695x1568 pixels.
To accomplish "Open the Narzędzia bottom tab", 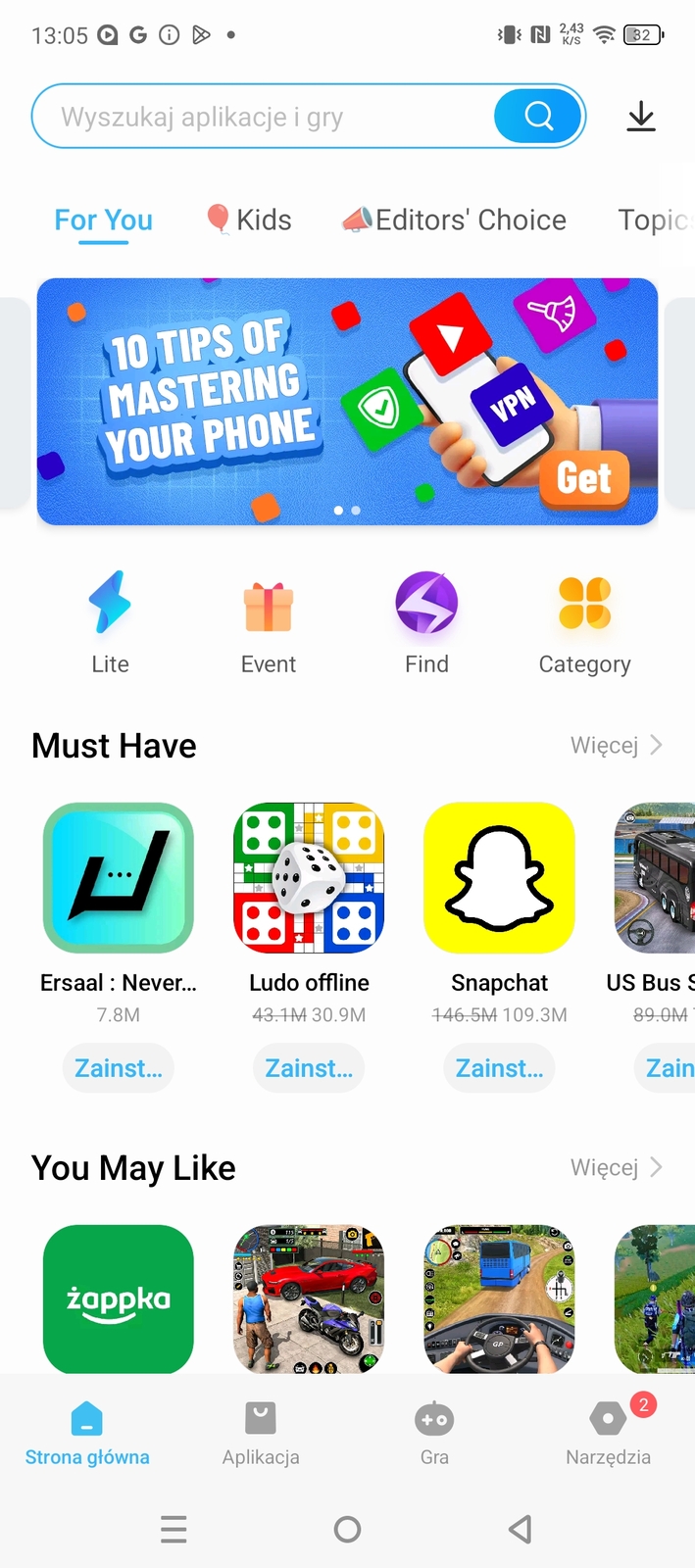I will (x=608, y=1432).
